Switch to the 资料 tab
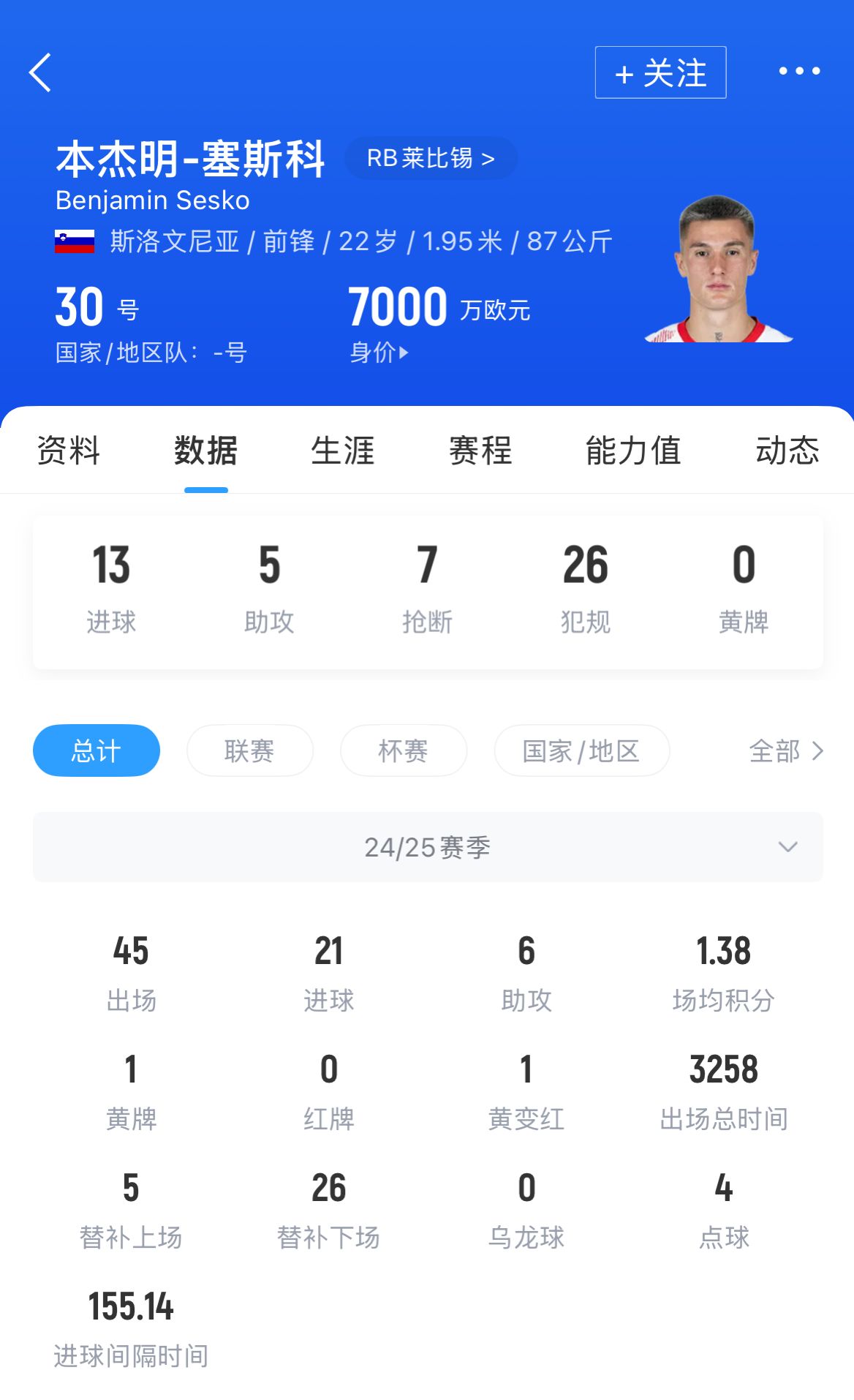The width and height of the screenshot is (854, 1400). [x=69, y=451]
